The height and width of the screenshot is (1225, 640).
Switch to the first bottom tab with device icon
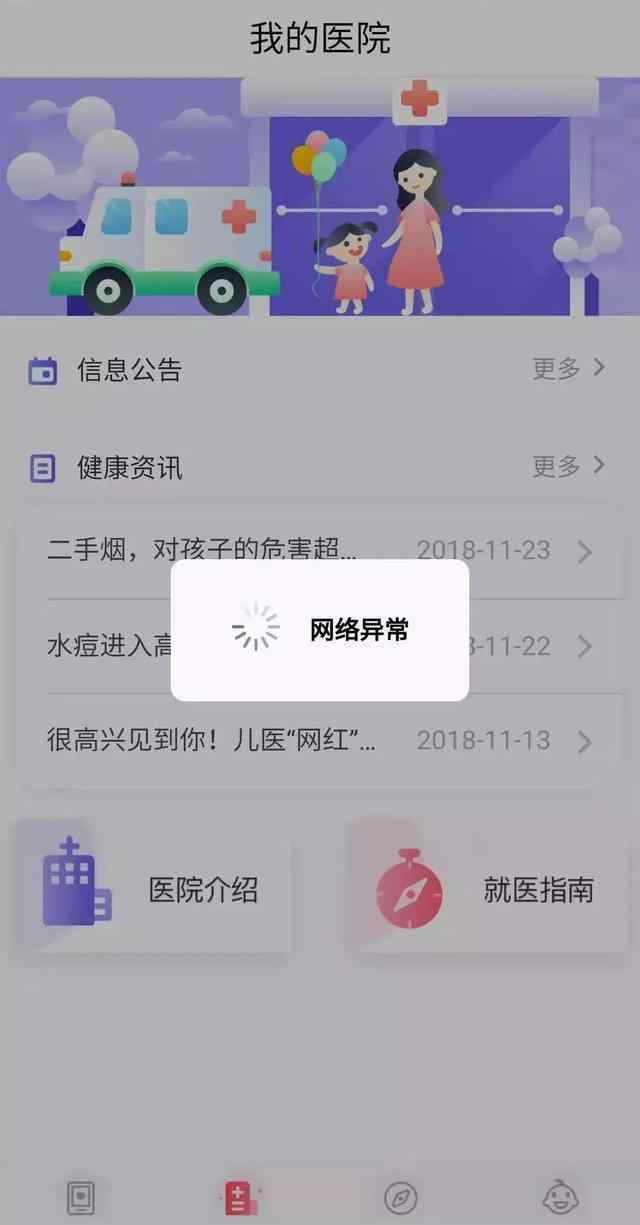[82, 1197]
